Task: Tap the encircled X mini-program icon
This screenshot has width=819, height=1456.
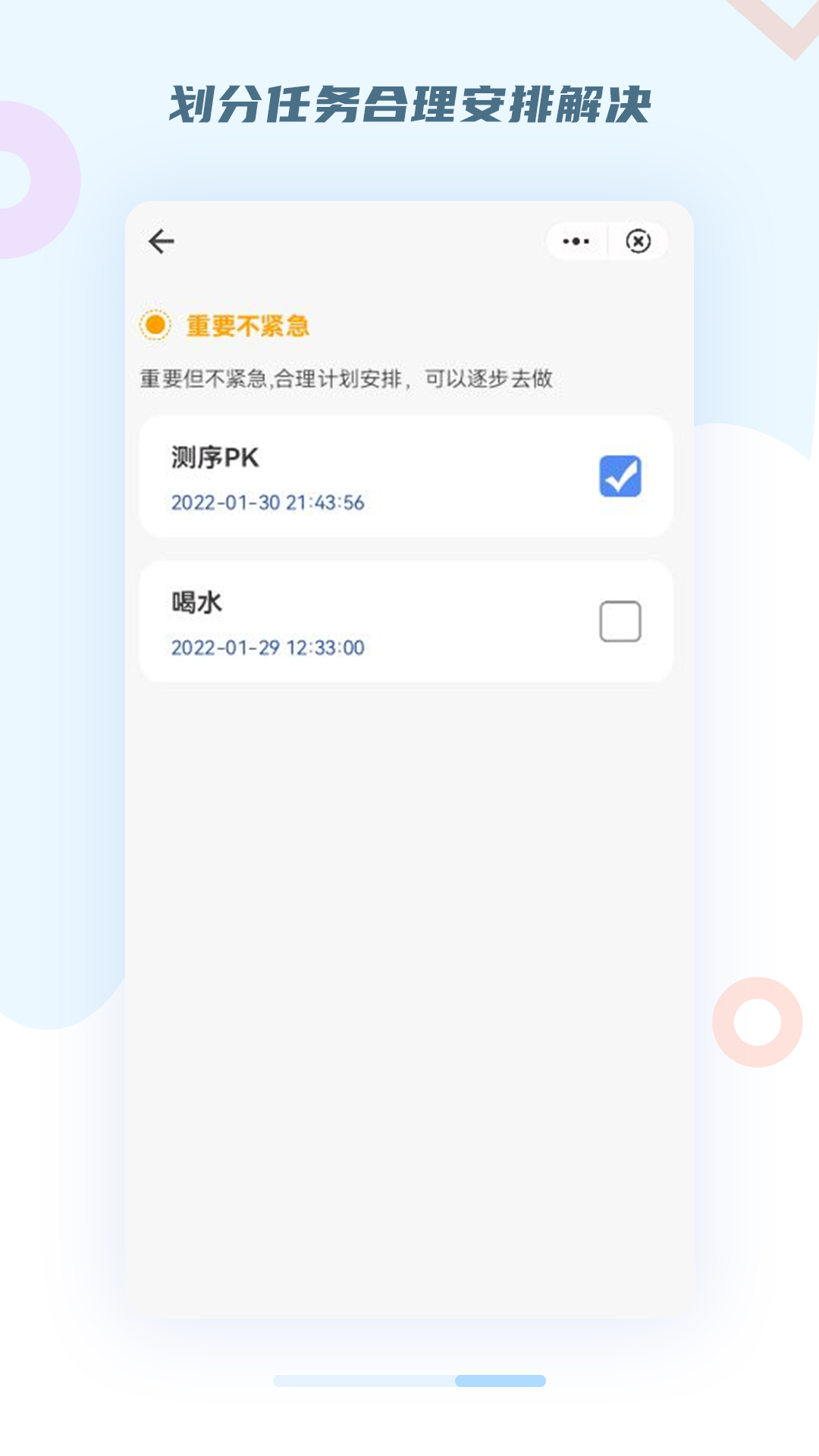Action: click(x=639, y=240)
